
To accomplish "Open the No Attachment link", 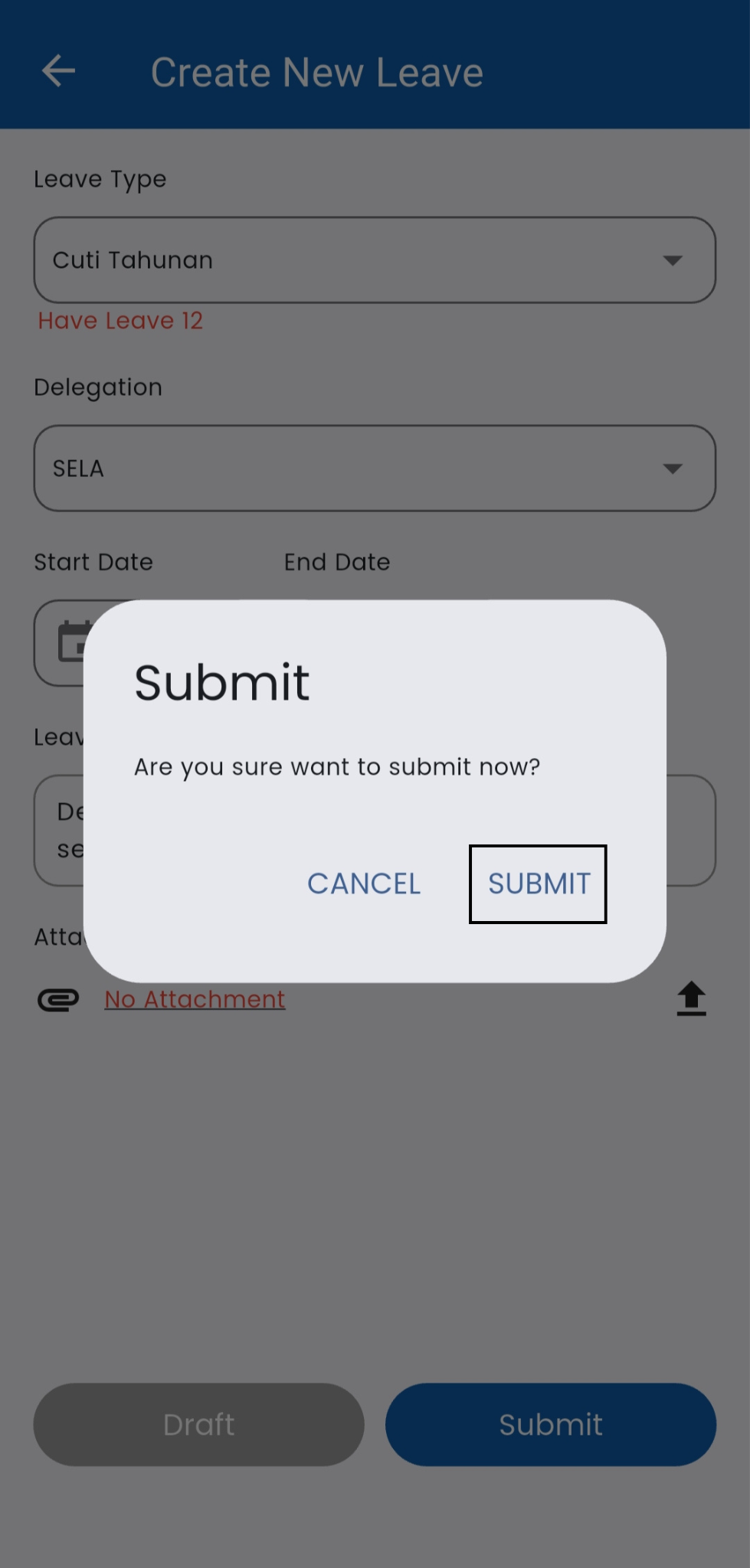I will click(x=195, y=999).
